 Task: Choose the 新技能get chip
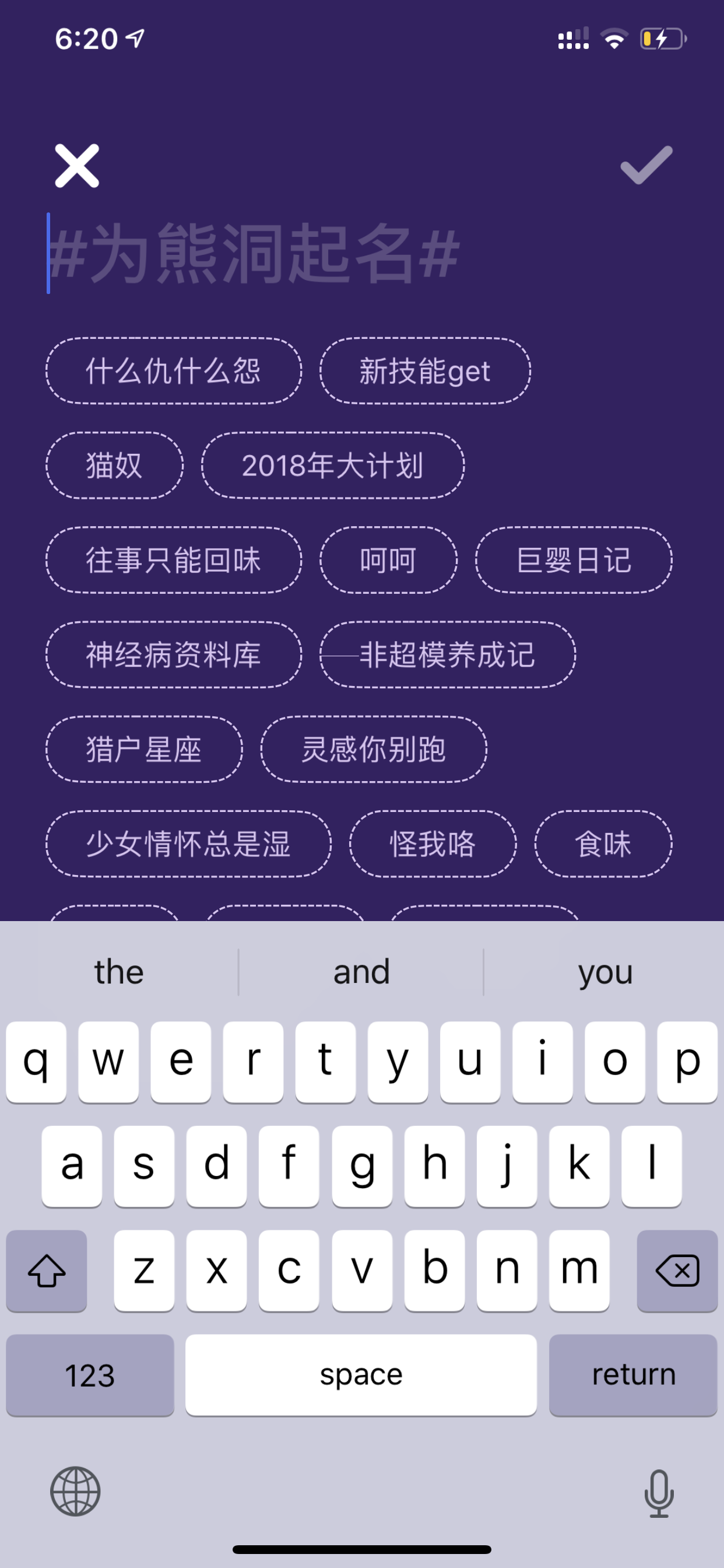point(425,370)
